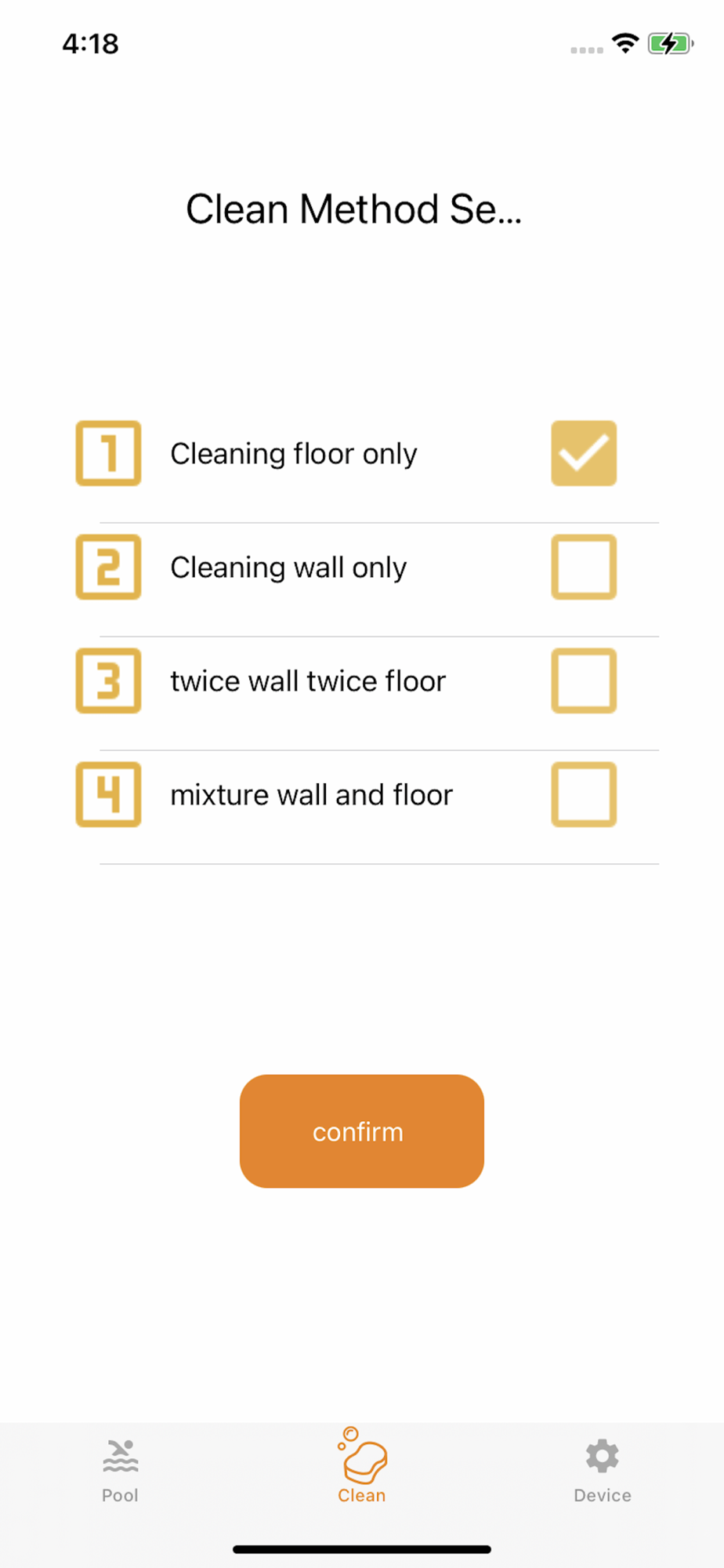Open the Clean tab

pos(362,1466)
